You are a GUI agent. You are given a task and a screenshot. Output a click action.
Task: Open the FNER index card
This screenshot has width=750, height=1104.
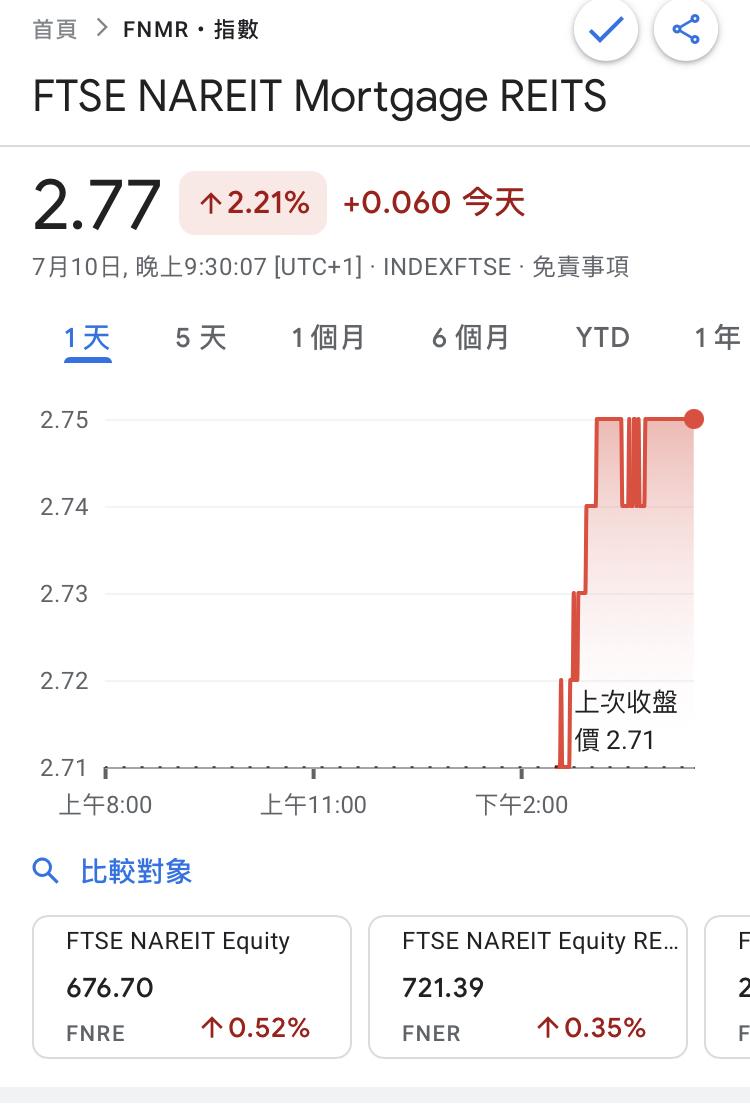[528, 986]
